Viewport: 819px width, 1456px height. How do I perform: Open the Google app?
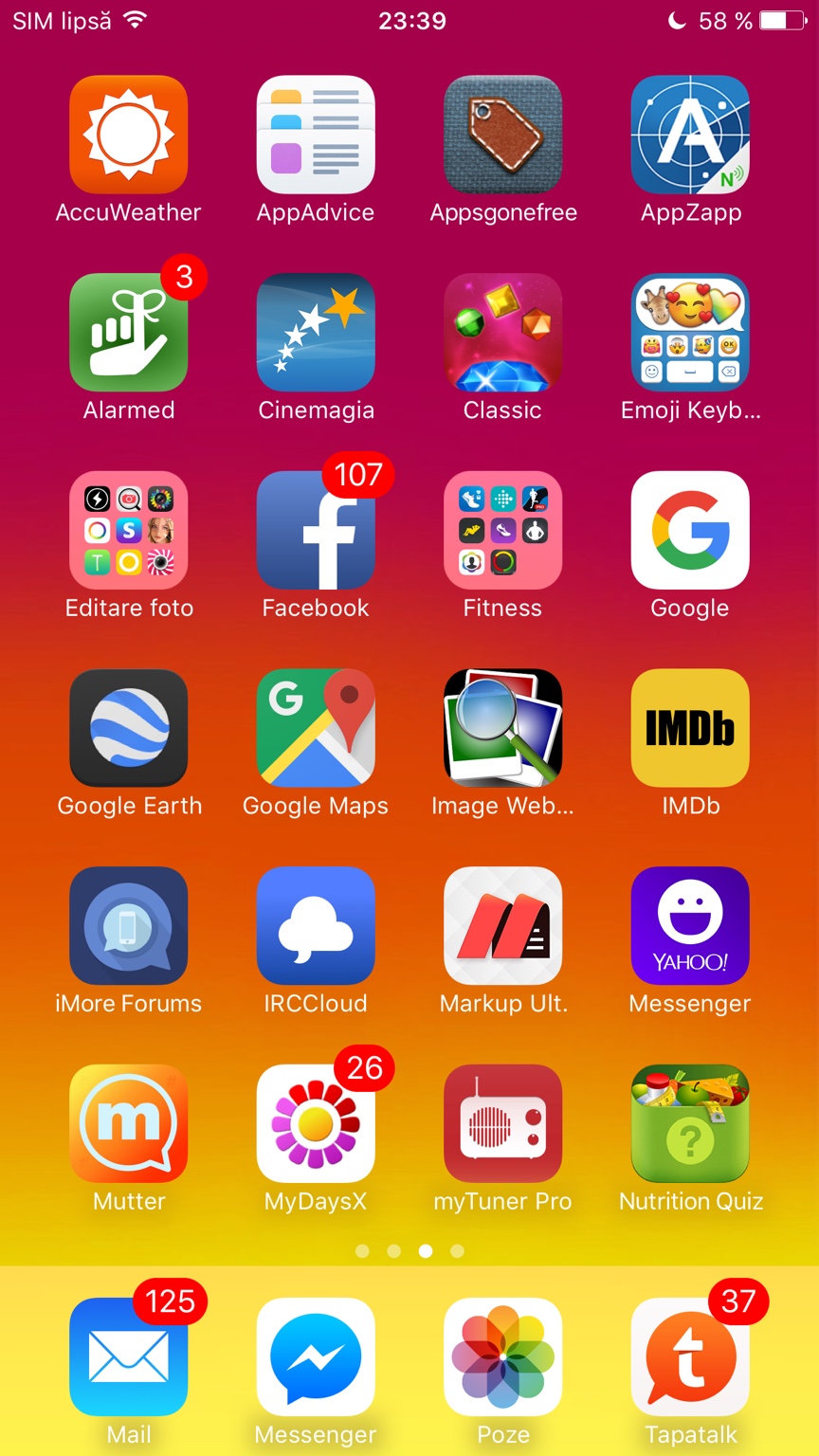[690, 530]
